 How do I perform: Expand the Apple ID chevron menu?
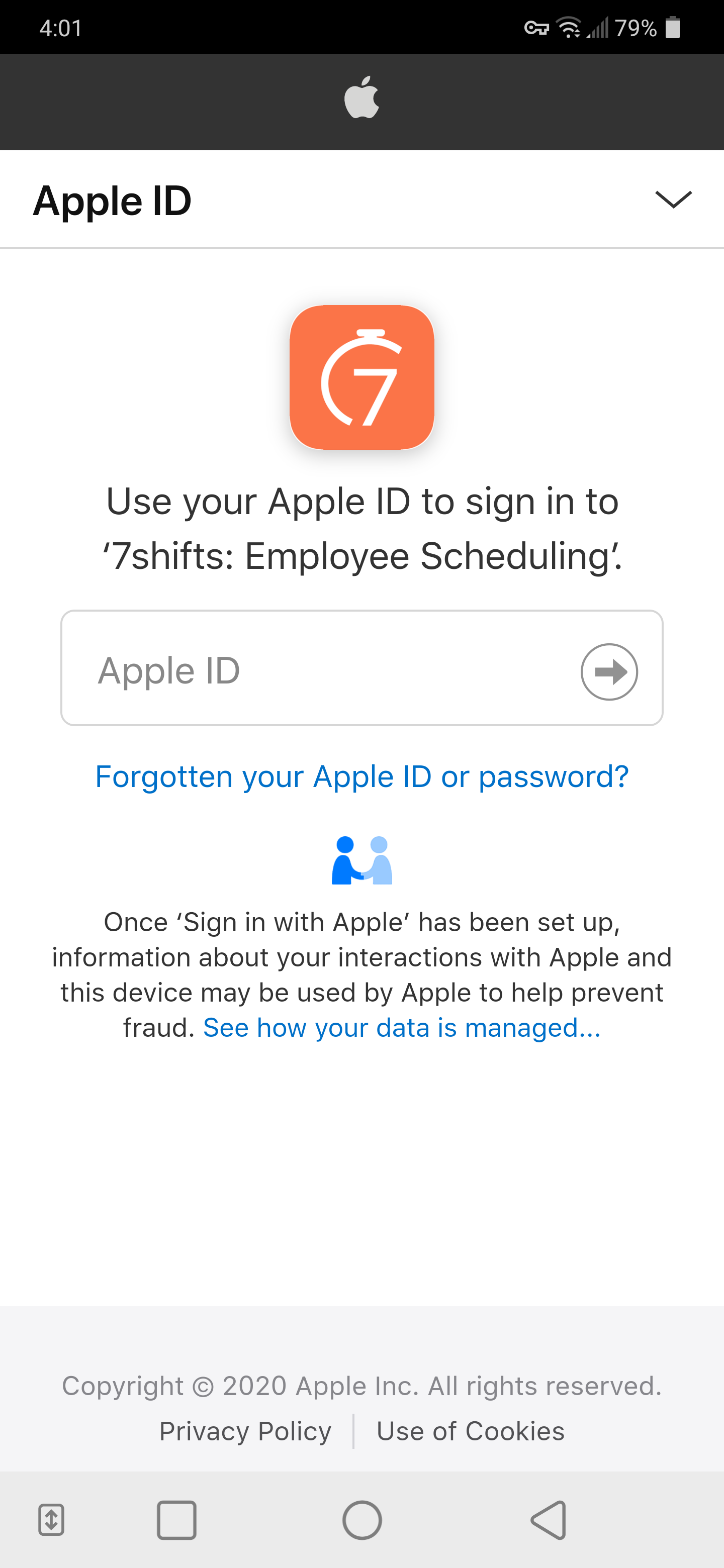pos(673,199)
